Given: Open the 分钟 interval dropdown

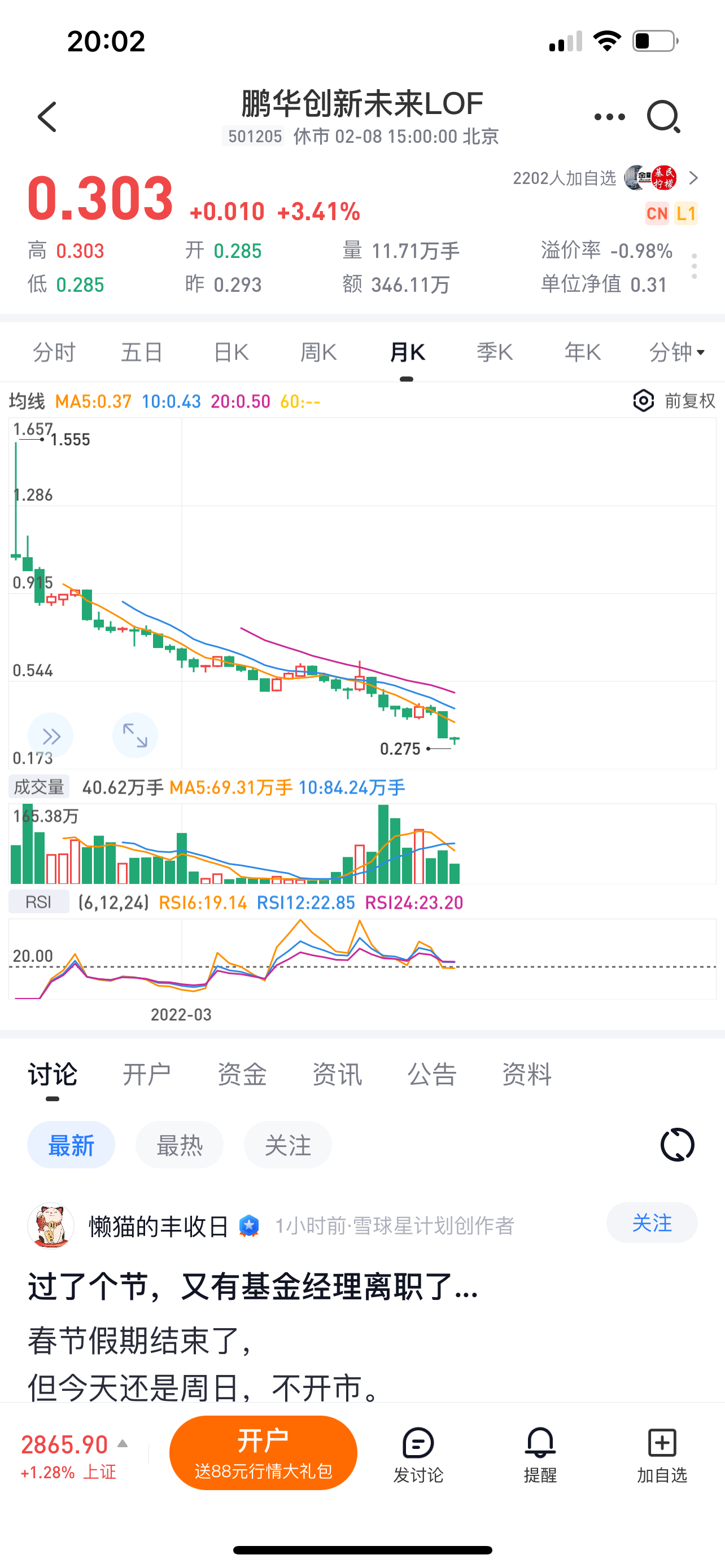Looking at the screenshot, I should 676,352.
